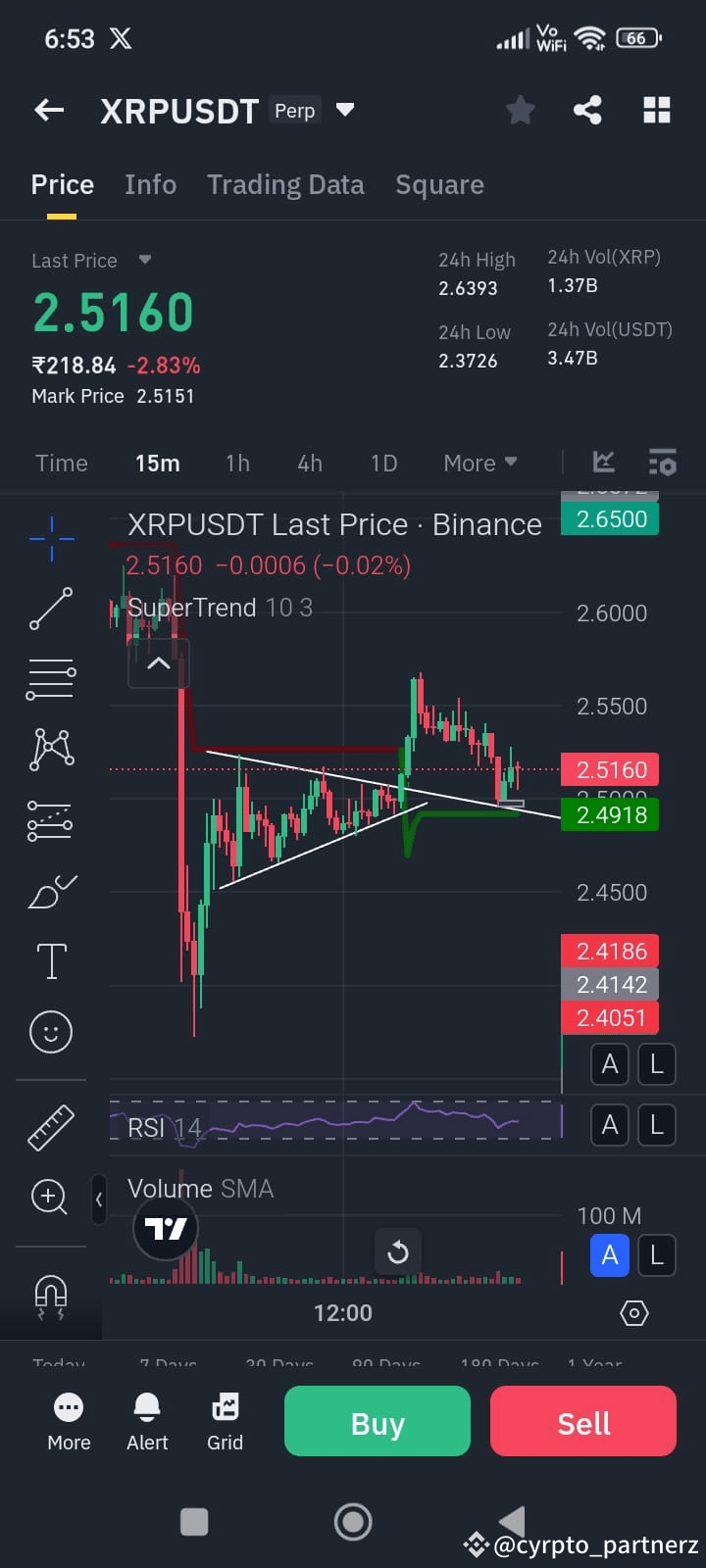This screenshot has width=706, height=1568.
Task: Toggle Auto scale on the price axis
Action: [609, 1064]
